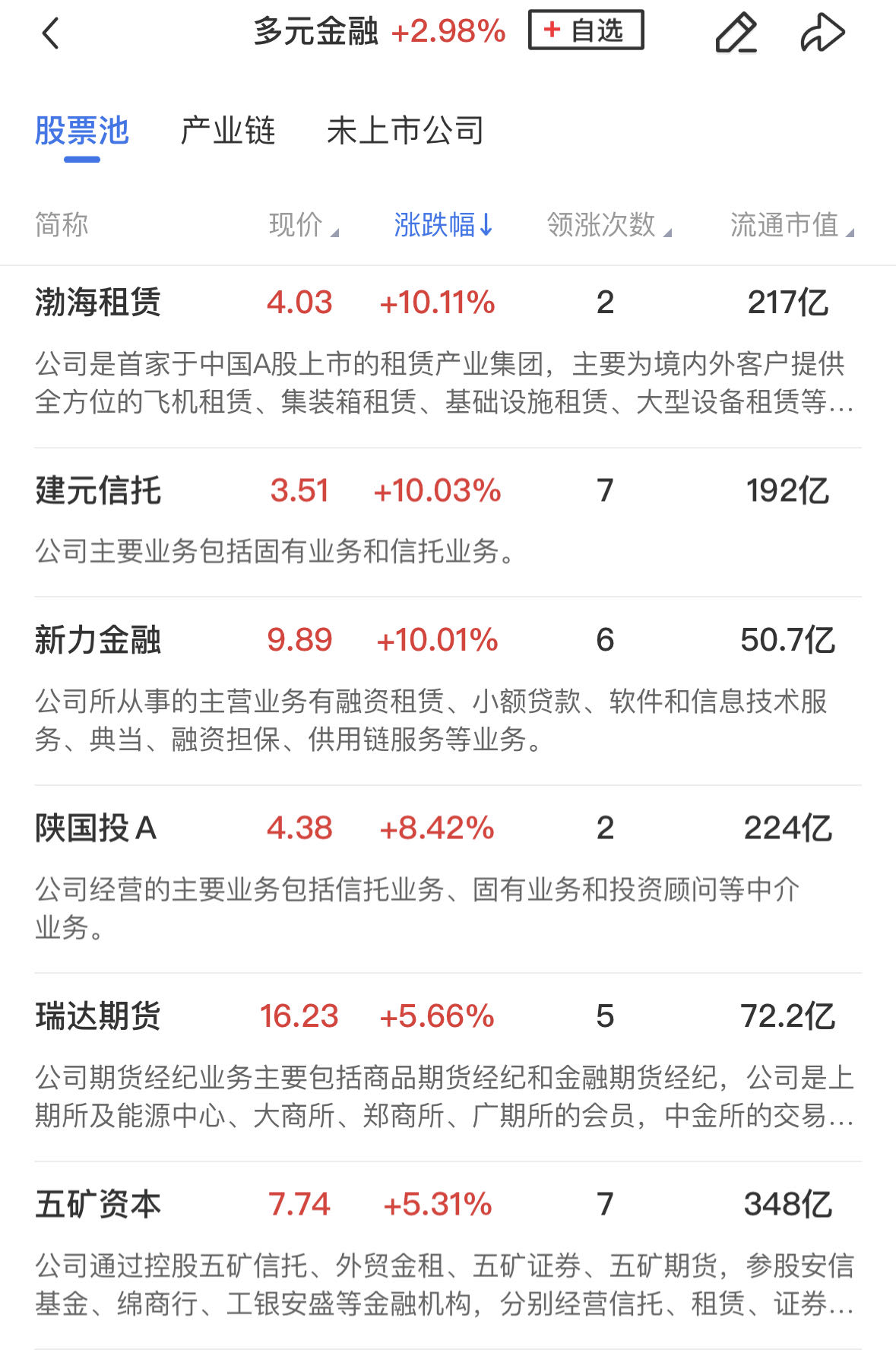Go back using the top-left arrow
The width and height of the screenshot is (896, 1353).
pyautogui.click(x=50, y=33)
